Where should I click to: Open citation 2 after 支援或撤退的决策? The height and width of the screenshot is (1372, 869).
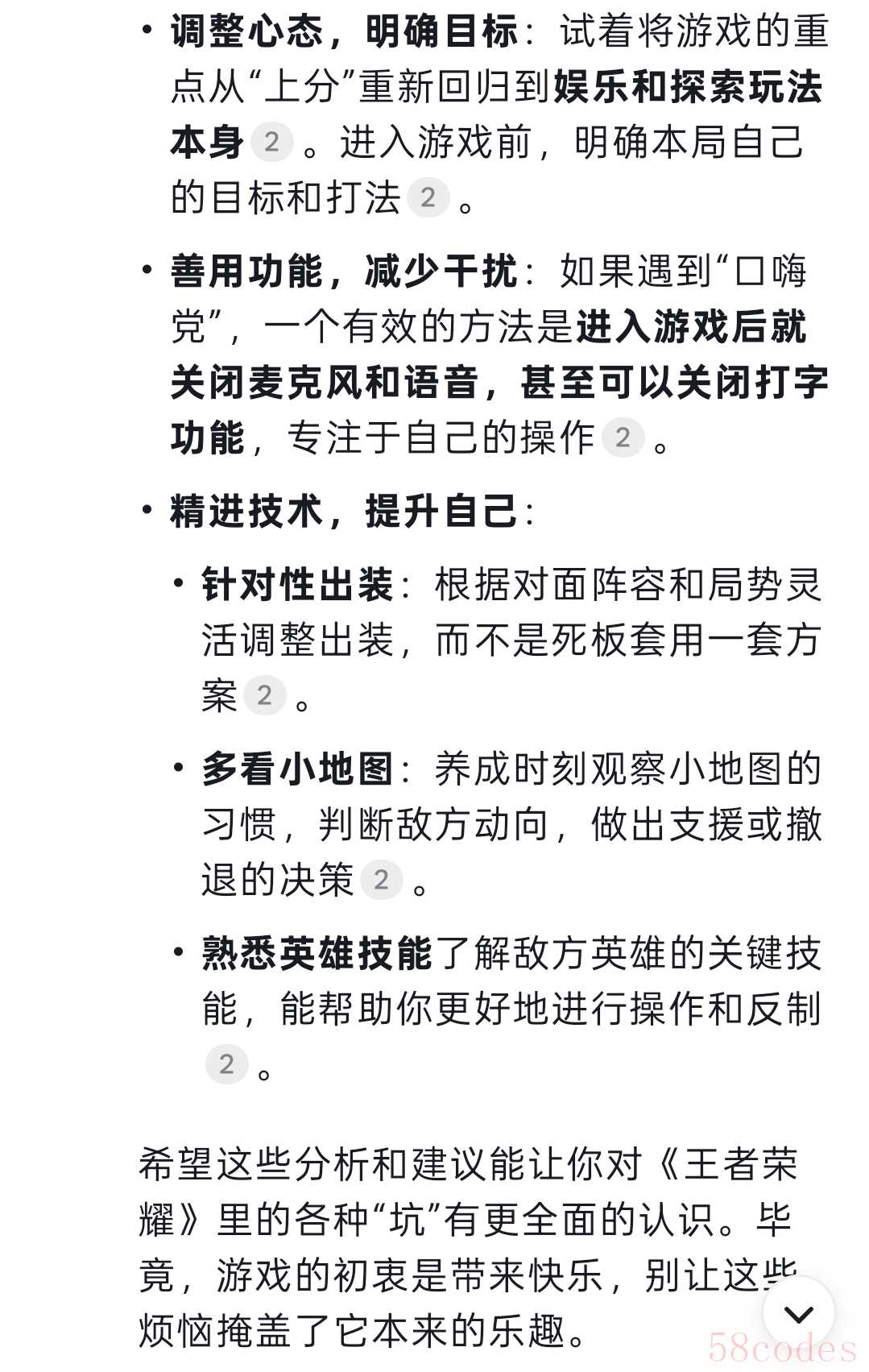(381, 879)
